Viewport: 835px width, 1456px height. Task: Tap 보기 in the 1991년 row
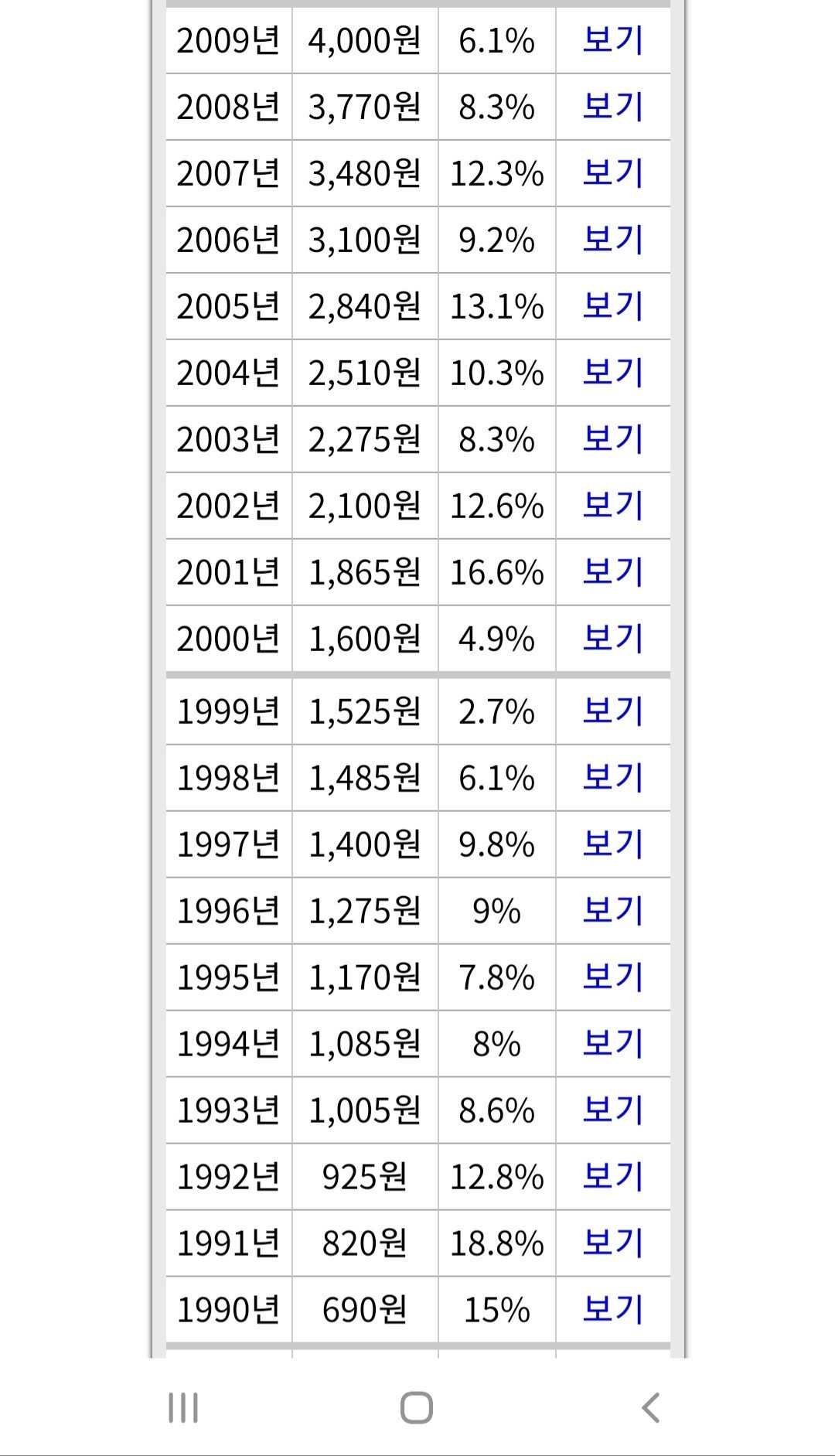click(x=612, y=1243)
